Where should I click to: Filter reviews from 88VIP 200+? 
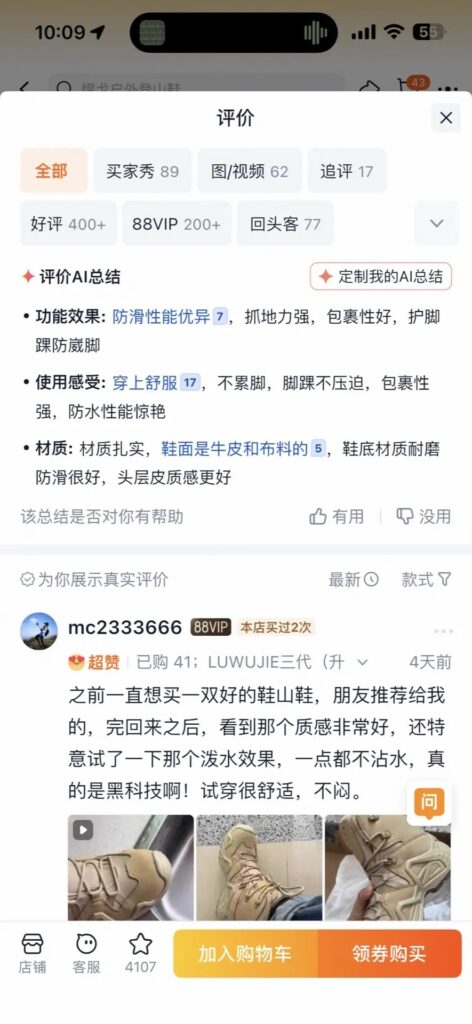pos(176,223)
